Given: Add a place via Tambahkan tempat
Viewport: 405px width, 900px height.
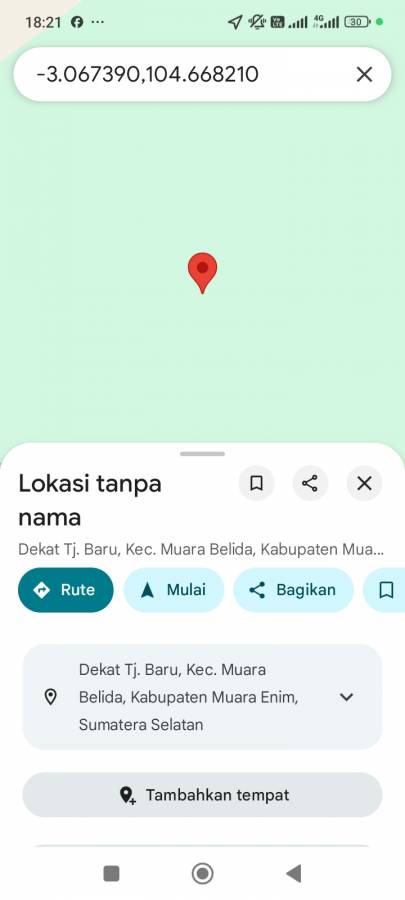Looking at the screenshot, I should 202,795.
